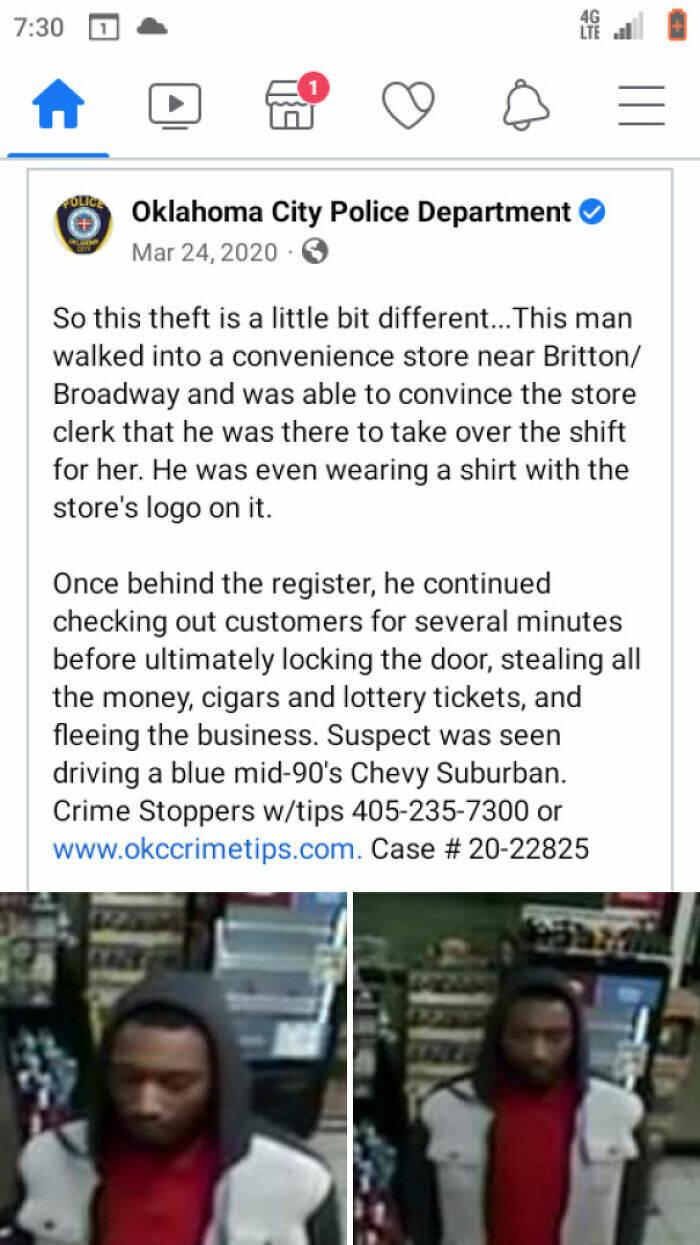Screen dimensions: 700x1245
Task: Open the Marketplace tab
Action: pyautogui.click(x=292, y=105)
